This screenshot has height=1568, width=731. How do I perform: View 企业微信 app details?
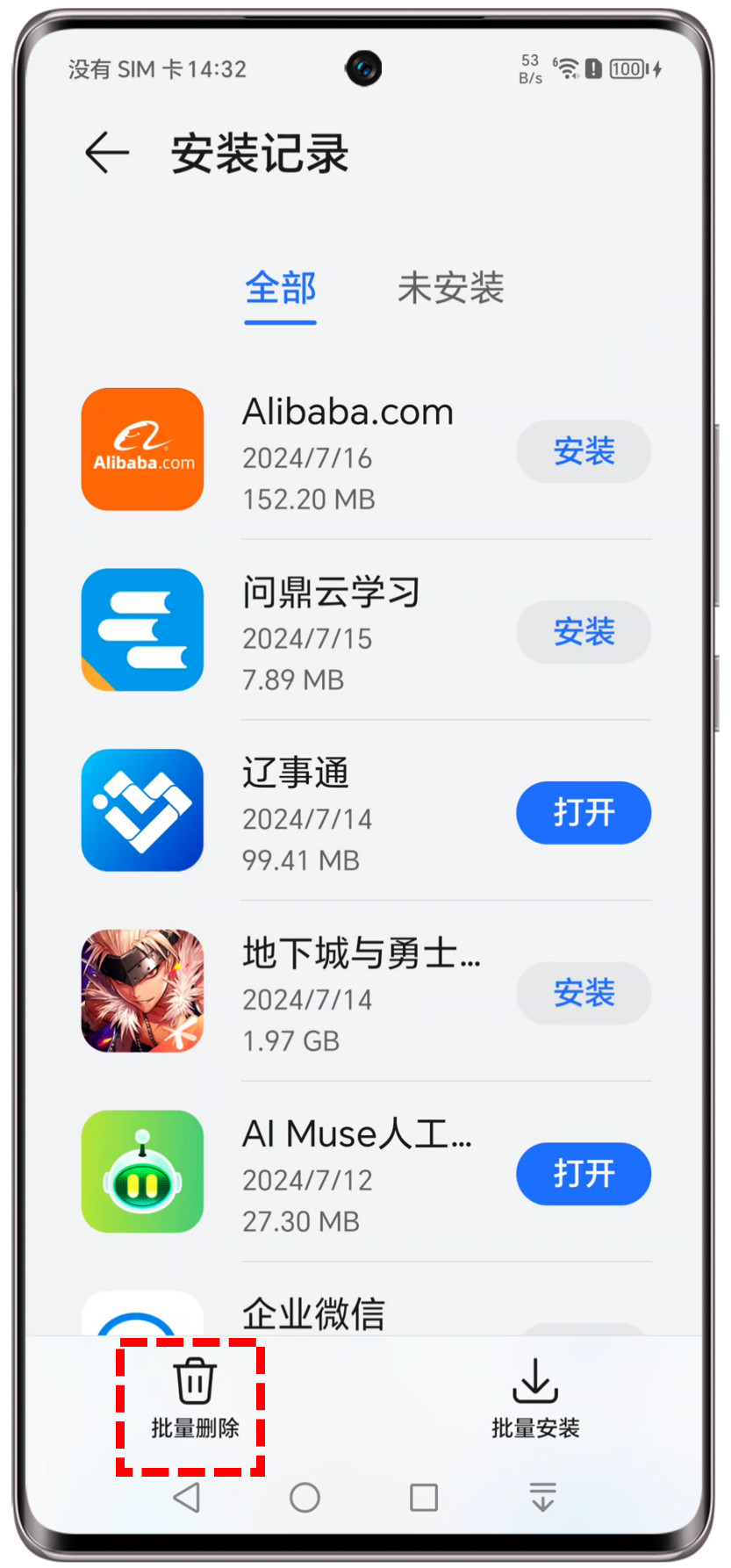(x=313, y=1313)
